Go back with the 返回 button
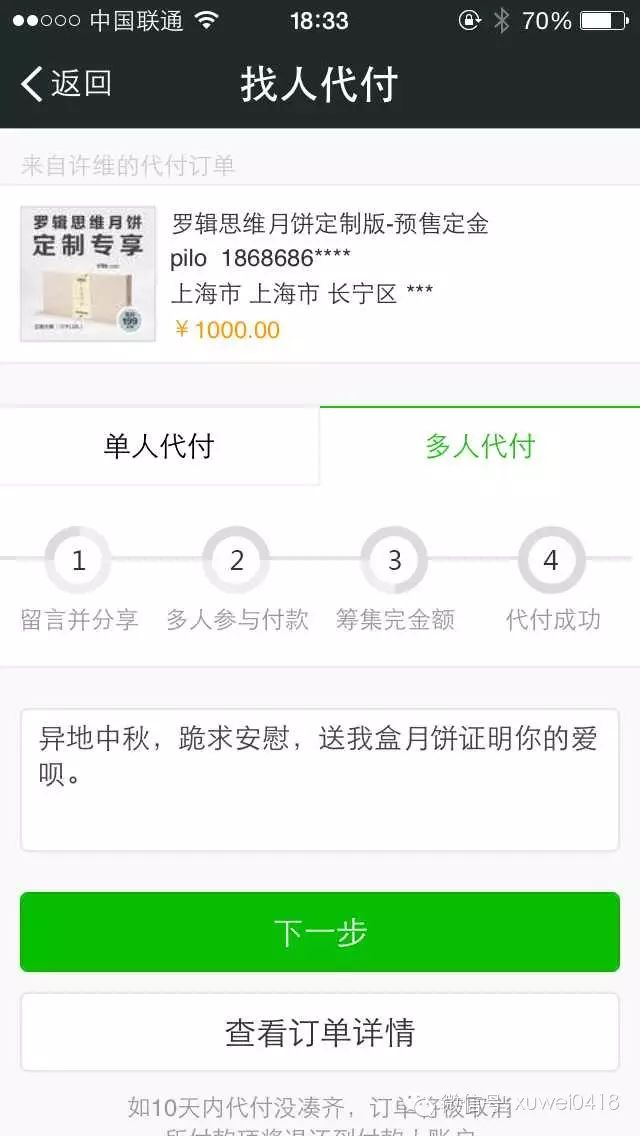 pos(68,84)
